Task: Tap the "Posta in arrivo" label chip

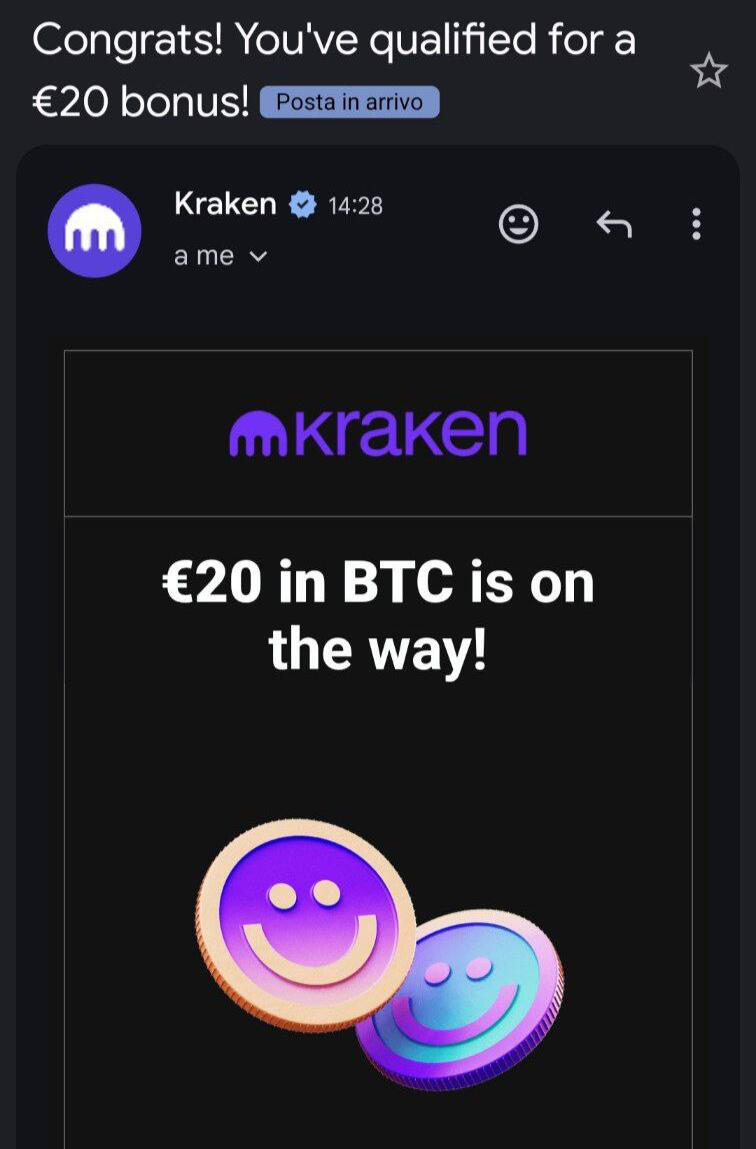Action: pos(349,102)
